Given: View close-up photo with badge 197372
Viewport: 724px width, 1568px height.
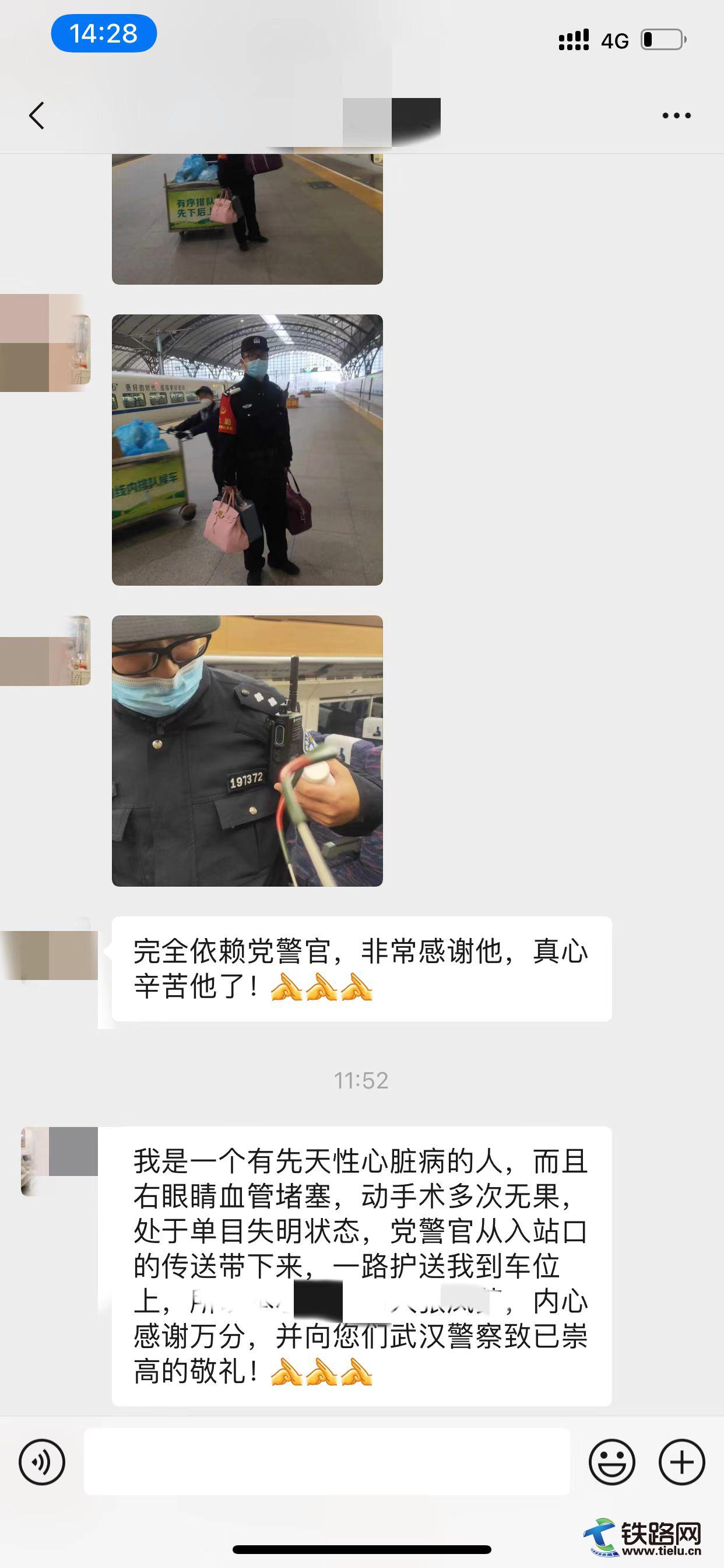Looking at the screenshot, I should point(247,751).
